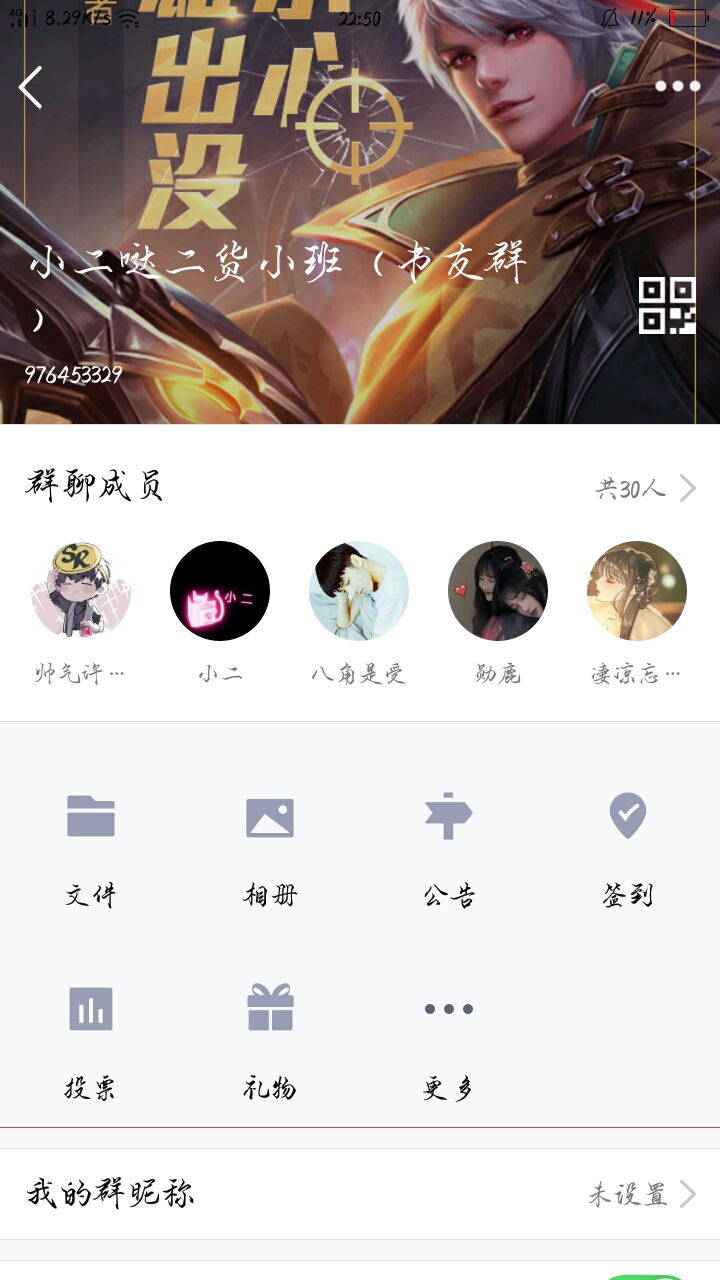Go back using the top-left arrow

coord(31,88)
